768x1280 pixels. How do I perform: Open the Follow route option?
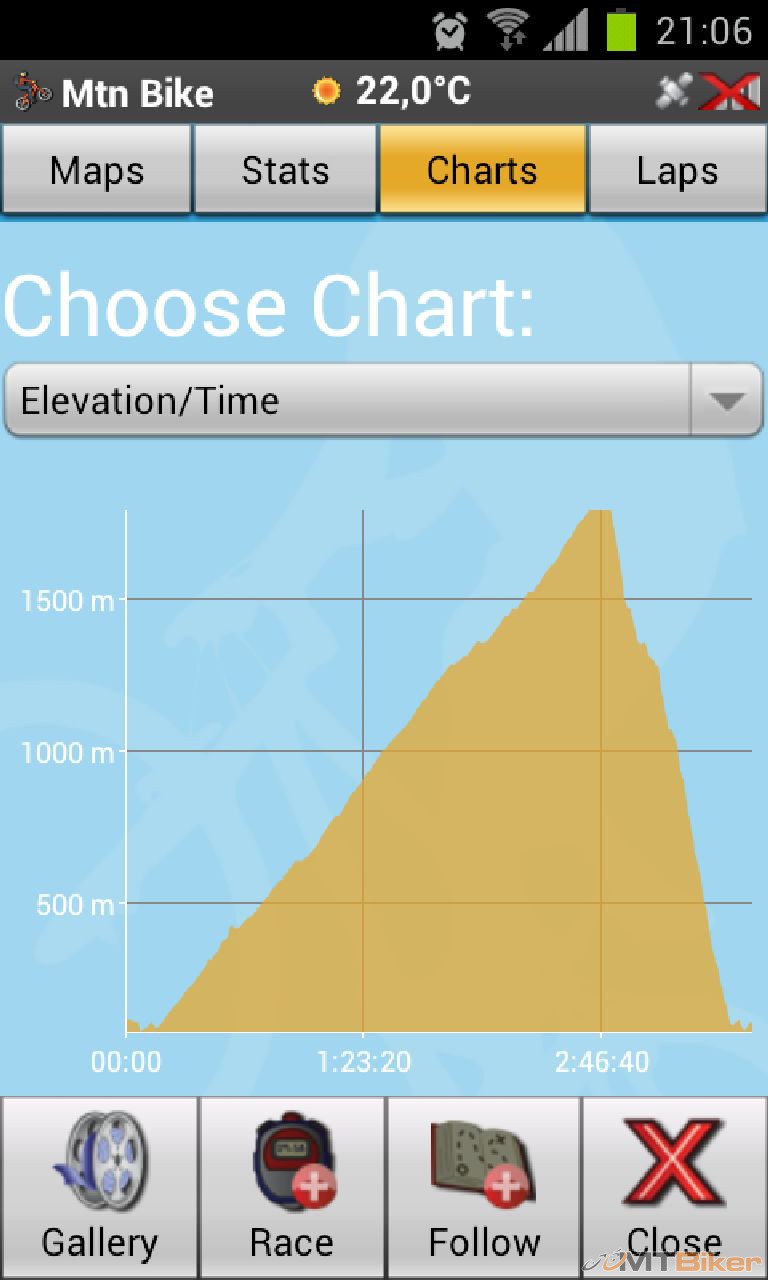(x=484, y=1186)
